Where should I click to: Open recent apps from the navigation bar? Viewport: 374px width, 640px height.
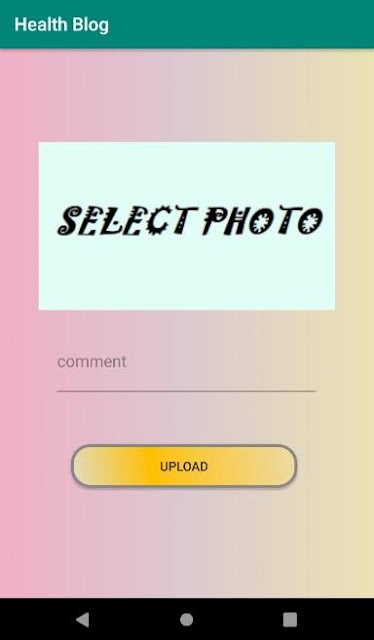(290, 620)
